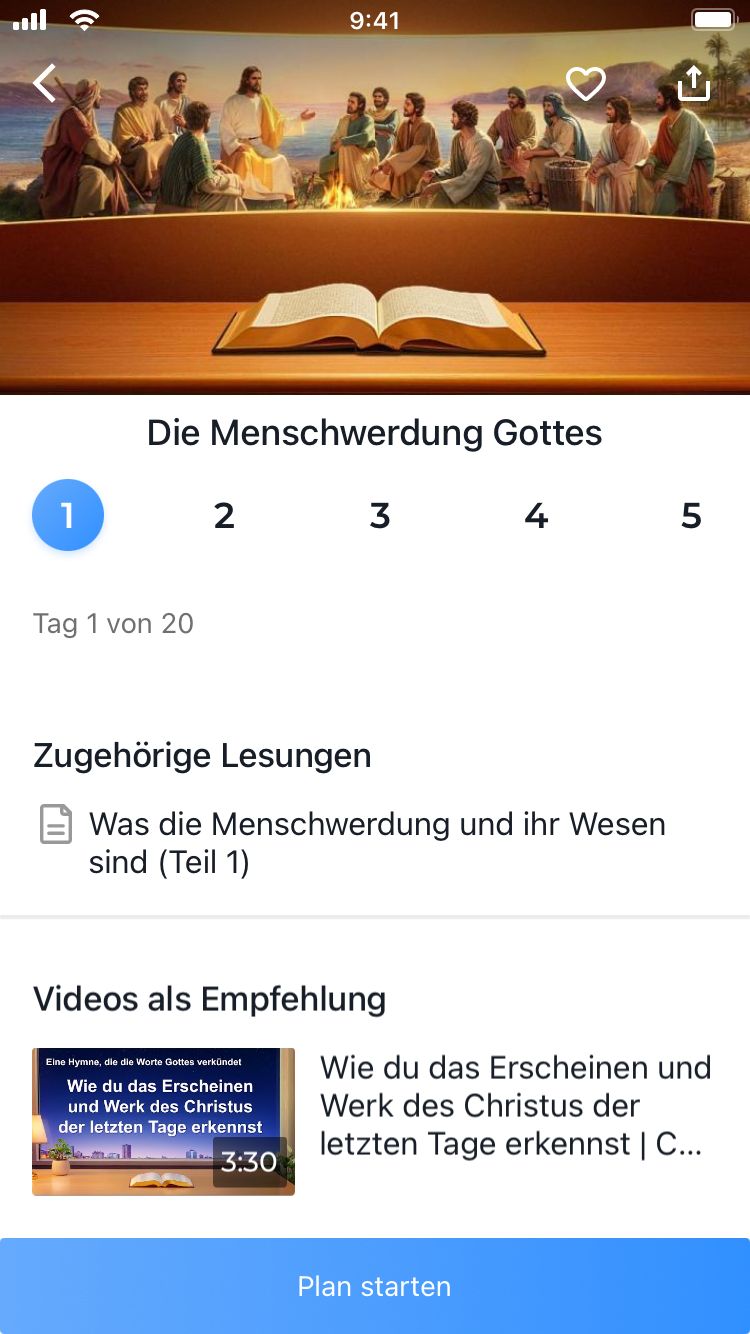This screenshot has height=1334, width=750.
Task: Choose day 5 in the day selector
Action: 691,516
